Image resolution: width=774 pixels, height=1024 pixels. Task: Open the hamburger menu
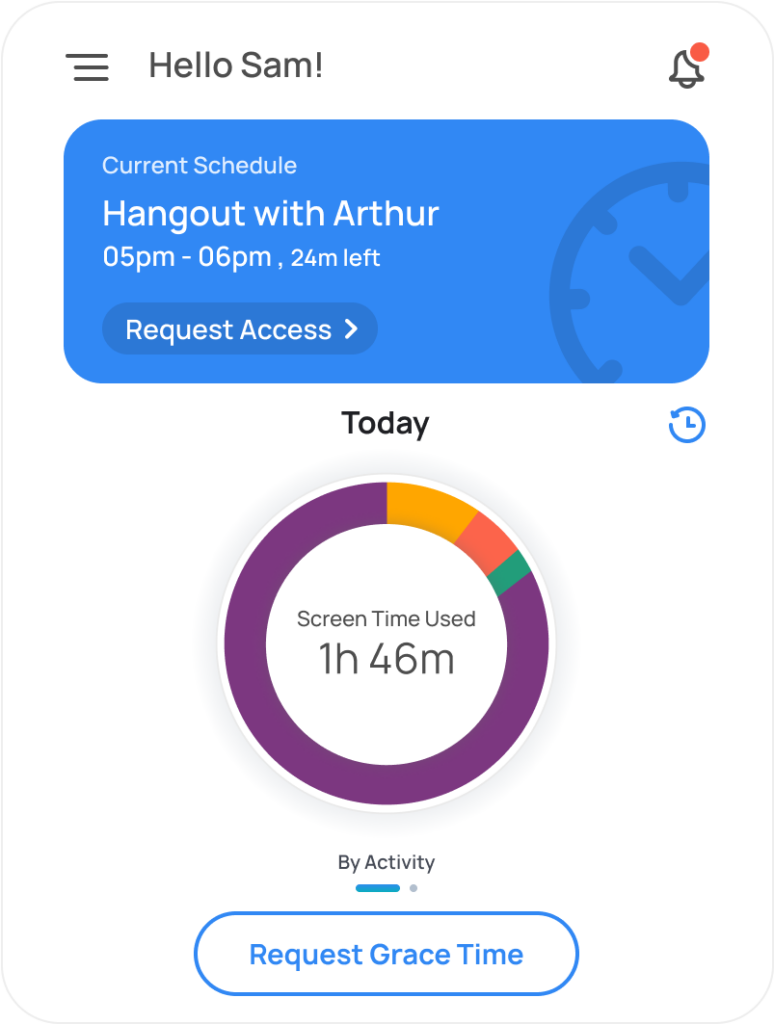point(88,67)
